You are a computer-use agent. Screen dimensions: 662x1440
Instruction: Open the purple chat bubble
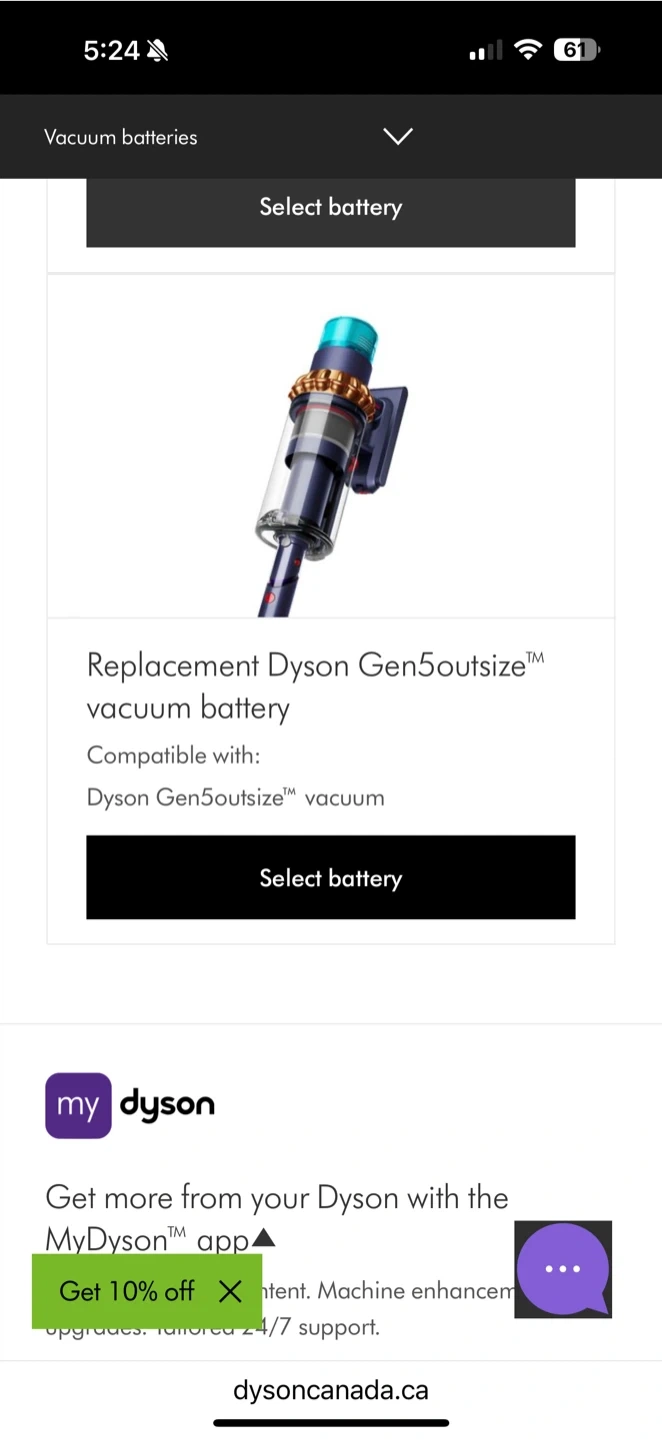[x=562, y=1269]
